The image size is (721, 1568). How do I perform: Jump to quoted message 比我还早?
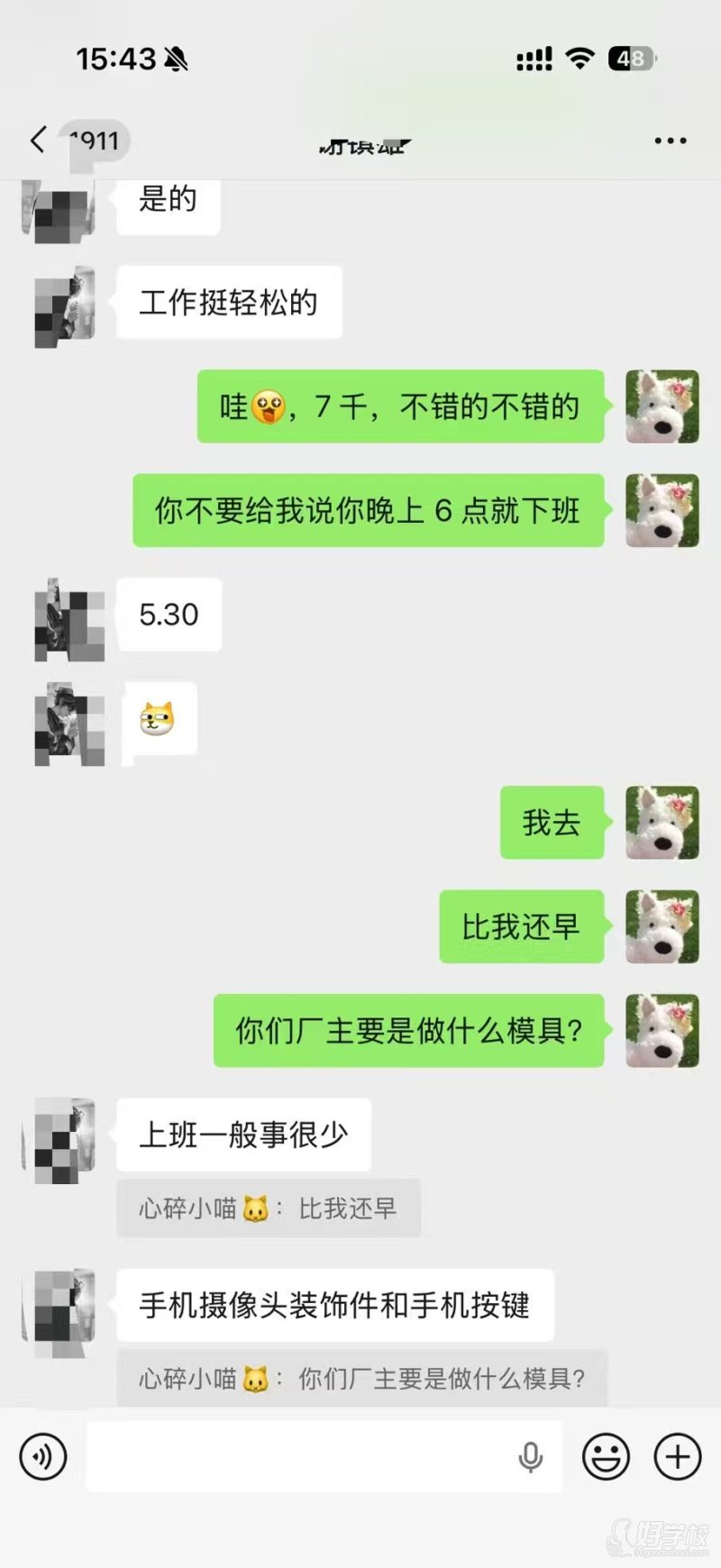tap(269, 1208)
